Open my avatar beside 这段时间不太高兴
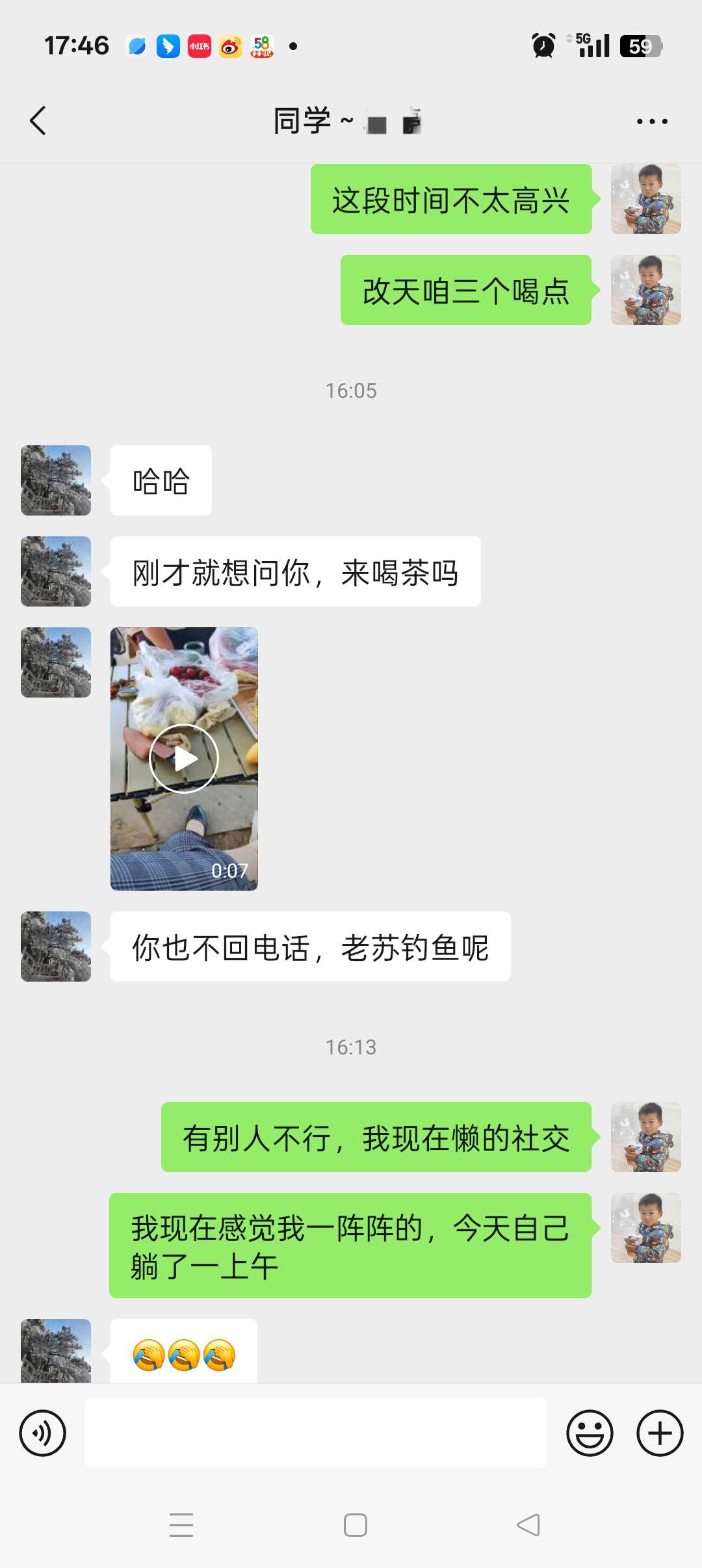Screen dimensions: 702x1568 pos(645,199)
